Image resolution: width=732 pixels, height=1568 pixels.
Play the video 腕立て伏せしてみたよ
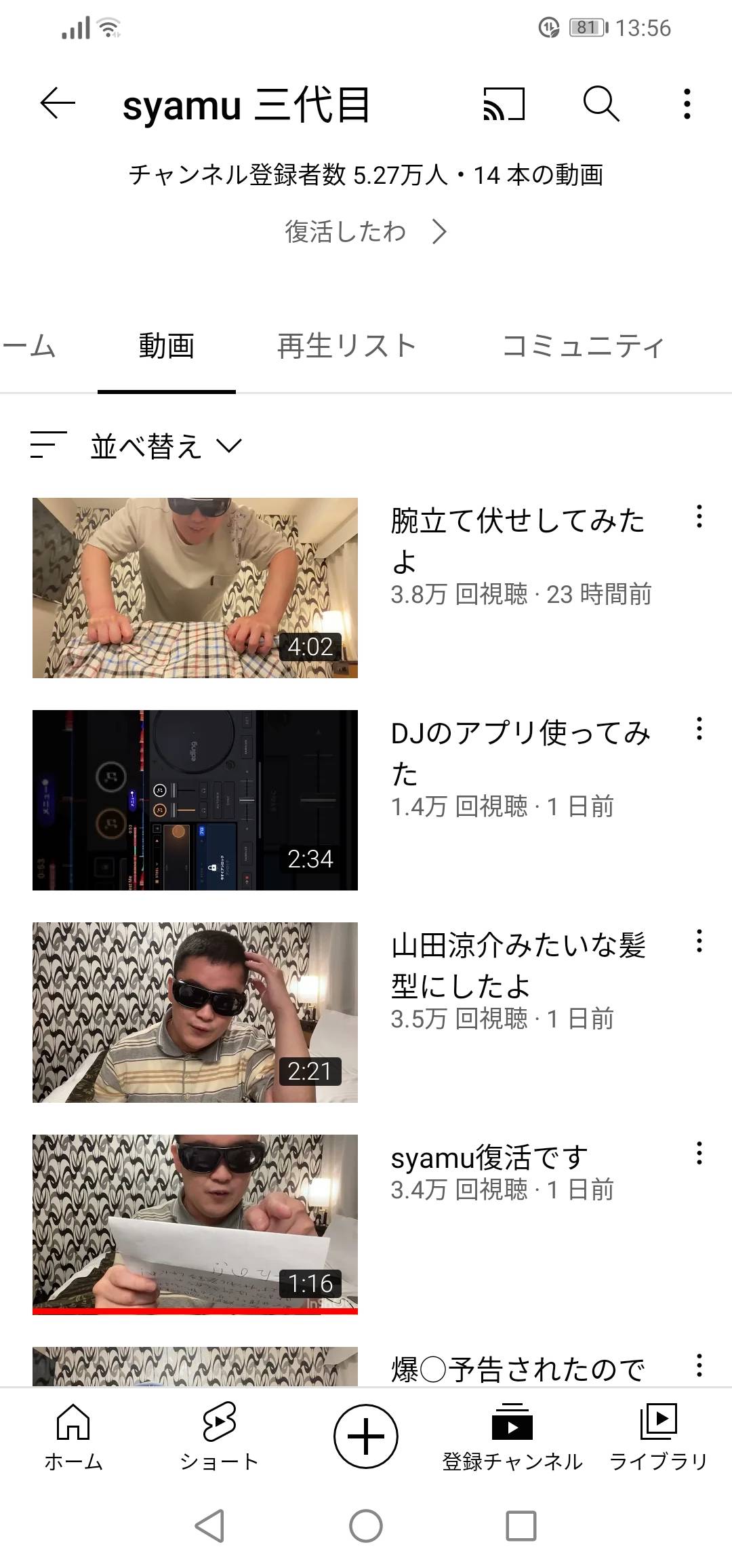(195, 588)
